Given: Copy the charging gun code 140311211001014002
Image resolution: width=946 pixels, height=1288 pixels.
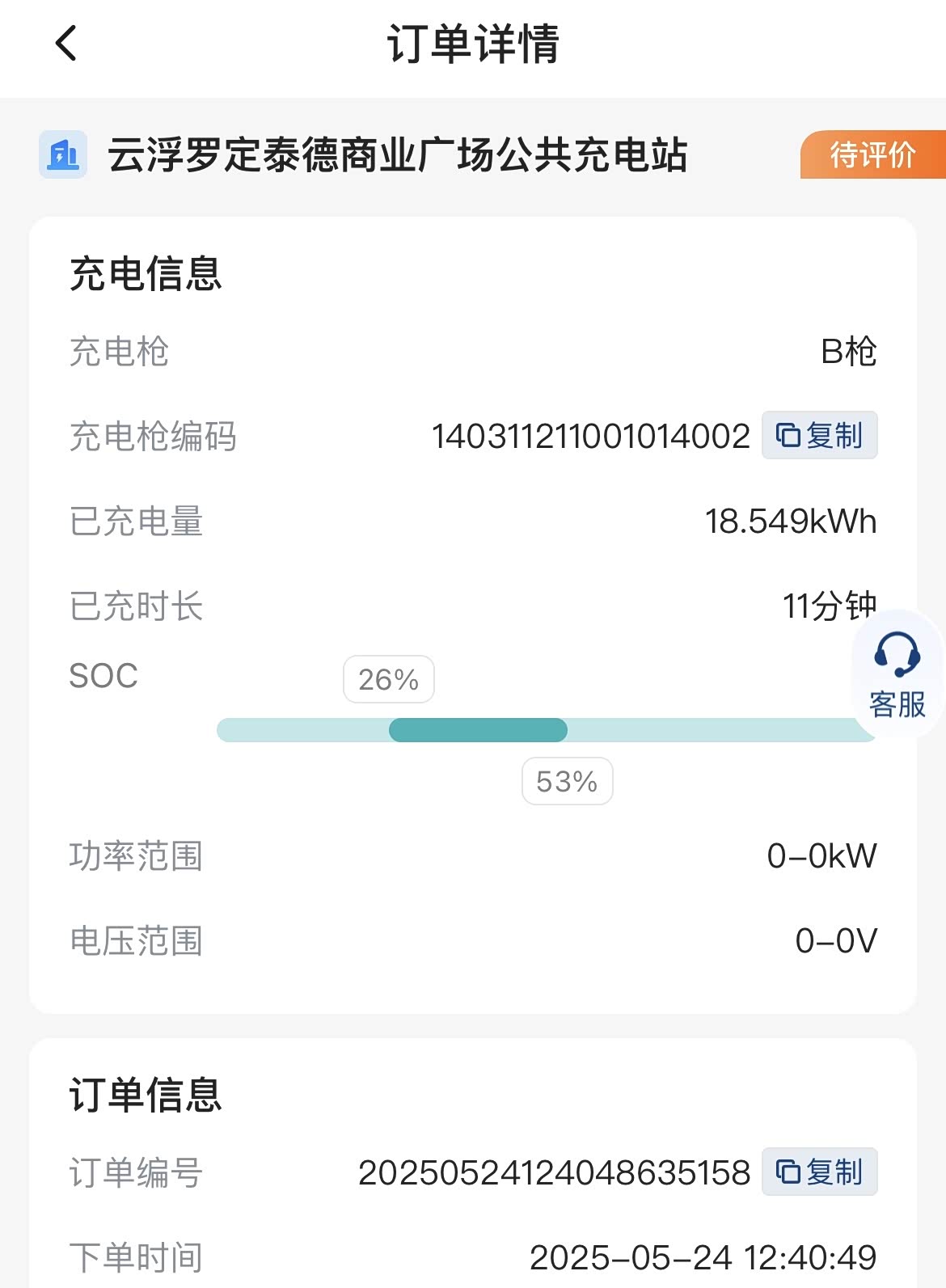Looking at the screenshot, I should coord(819,436).
